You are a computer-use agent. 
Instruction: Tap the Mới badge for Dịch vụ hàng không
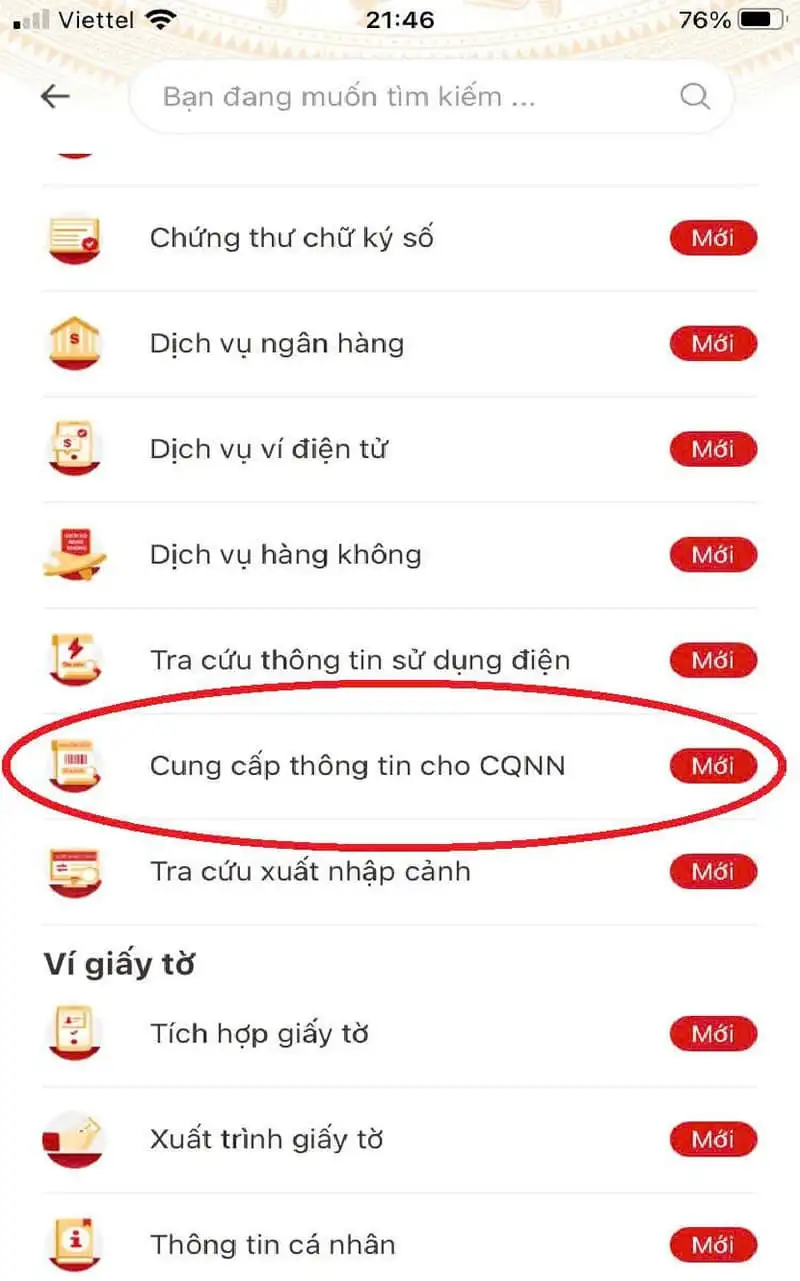point(712,555)
